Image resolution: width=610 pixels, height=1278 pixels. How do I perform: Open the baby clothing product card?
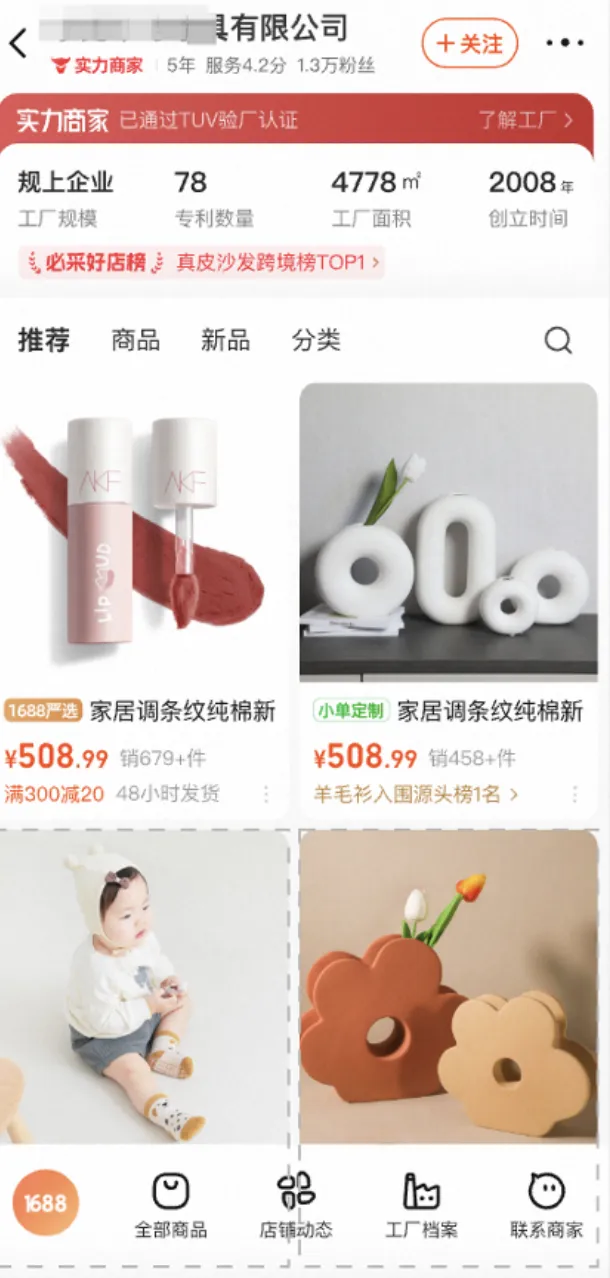tap(145, 985)
